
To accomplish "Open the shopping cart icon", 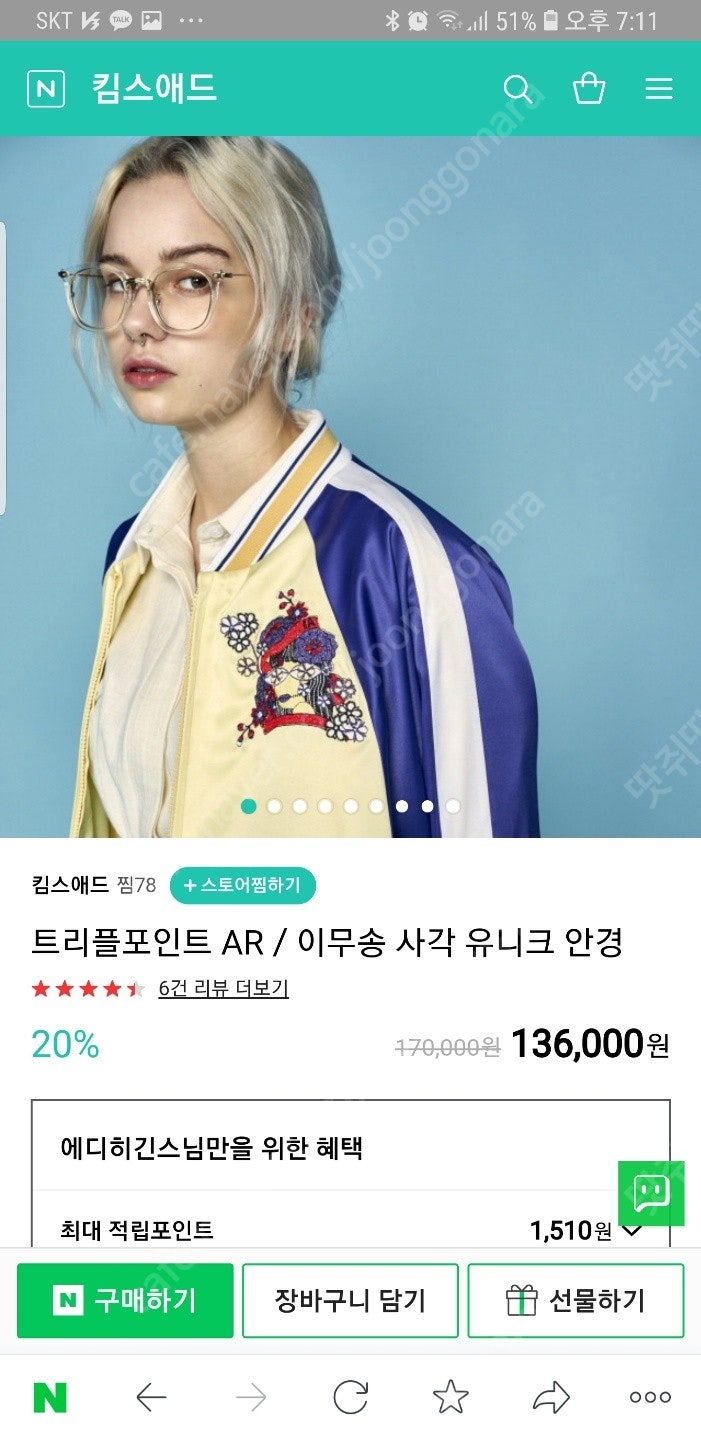I will tap(589, 89).
